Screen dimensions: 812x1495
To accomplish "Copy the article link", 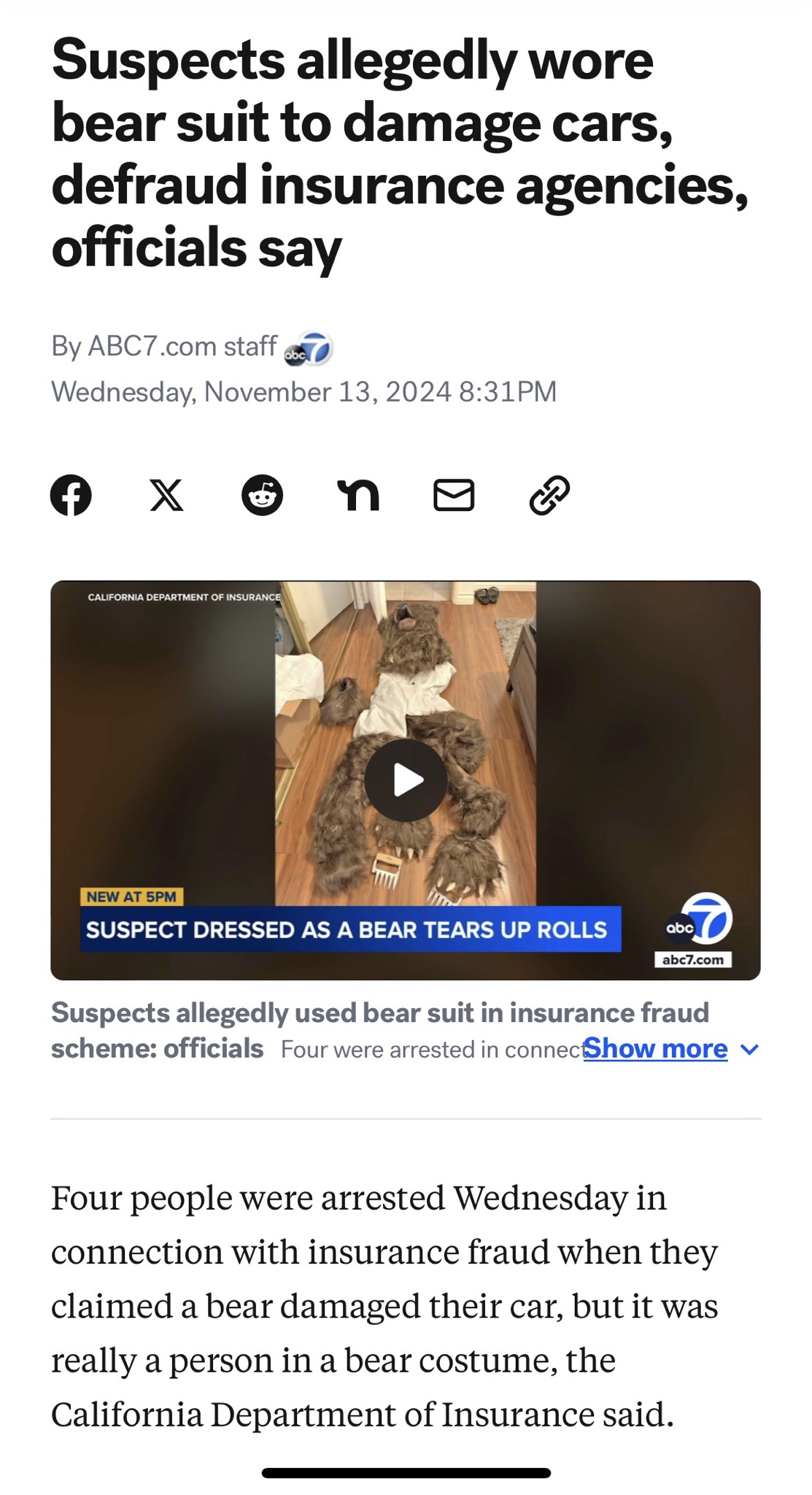I will pos(549,495).
